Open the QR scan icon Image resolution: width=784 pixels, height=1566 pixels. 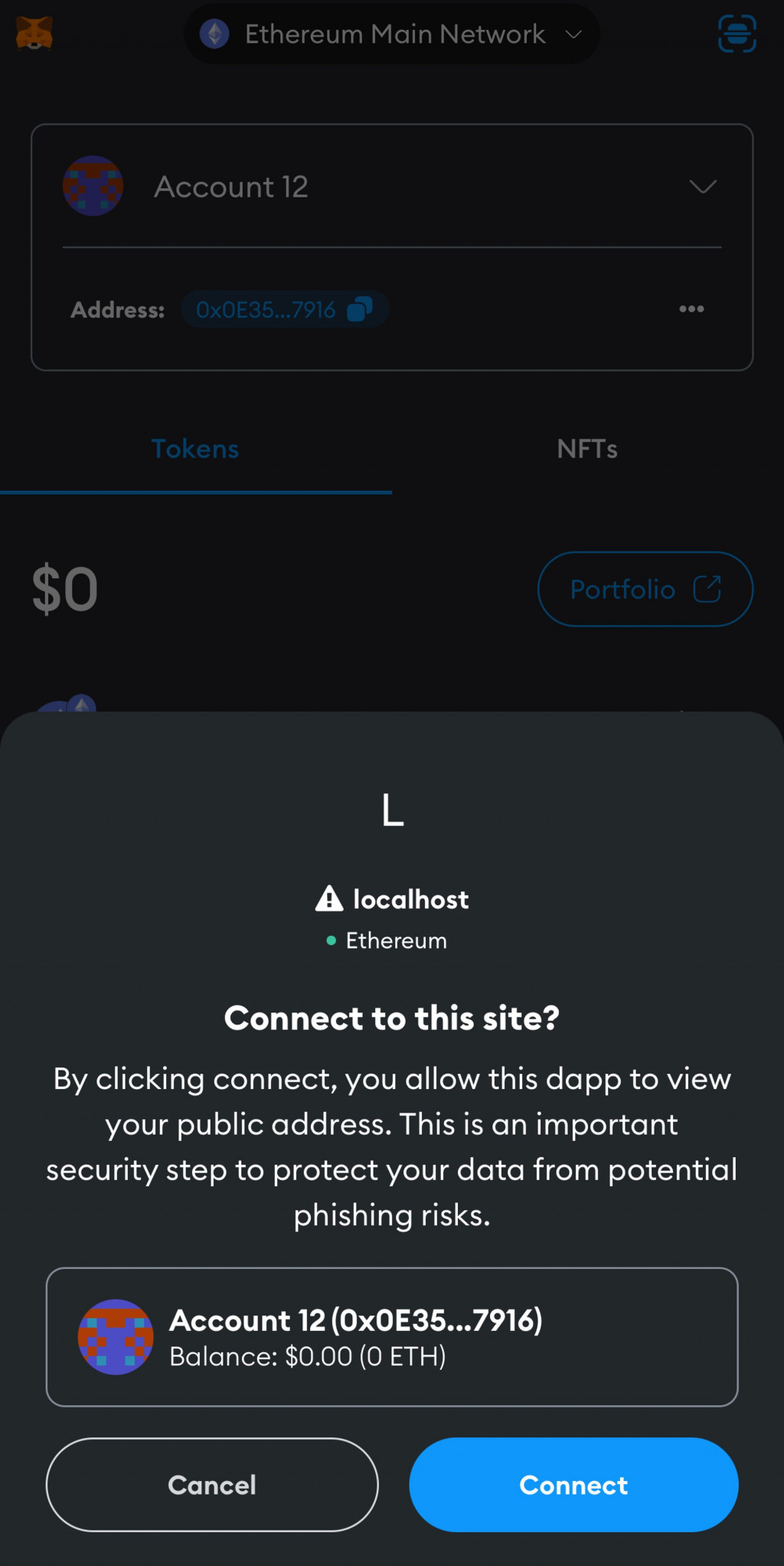pyautogui.click(x=737, y=34)
